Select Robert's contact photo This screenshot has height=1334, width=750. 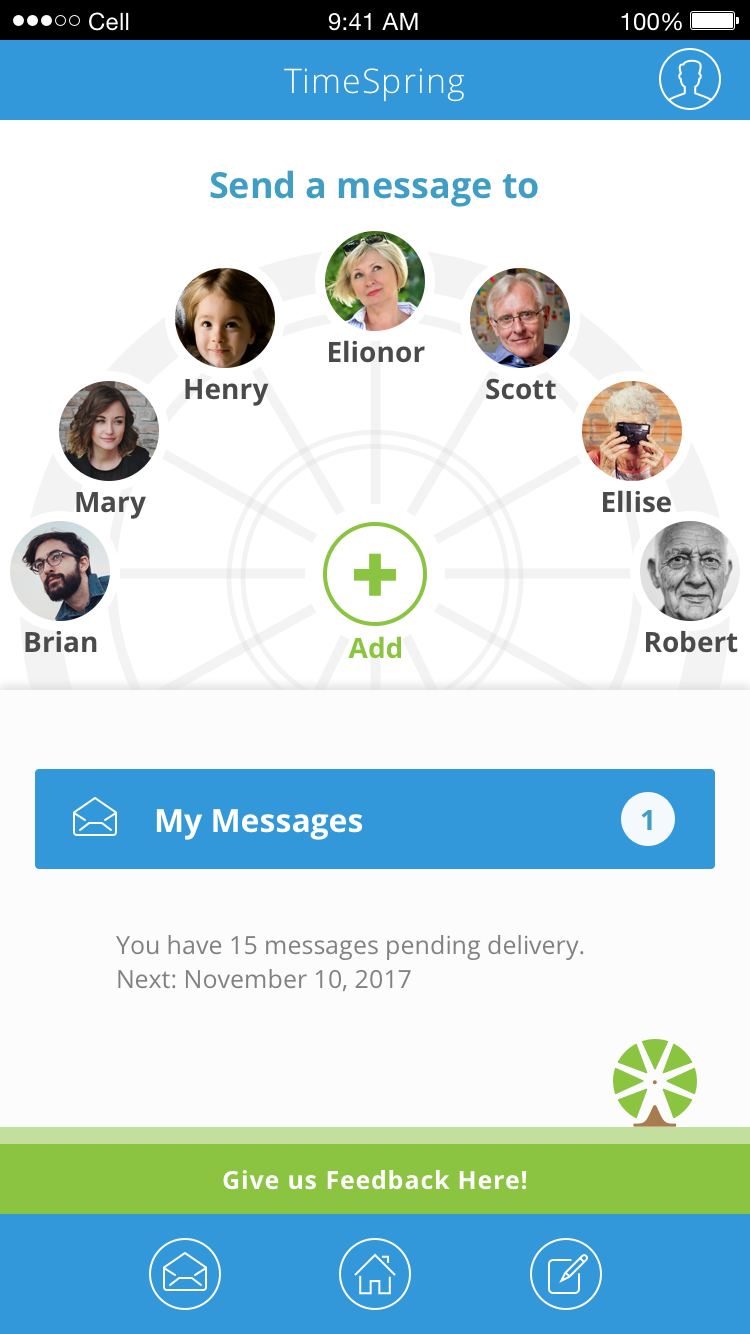(x=690, y=571)
